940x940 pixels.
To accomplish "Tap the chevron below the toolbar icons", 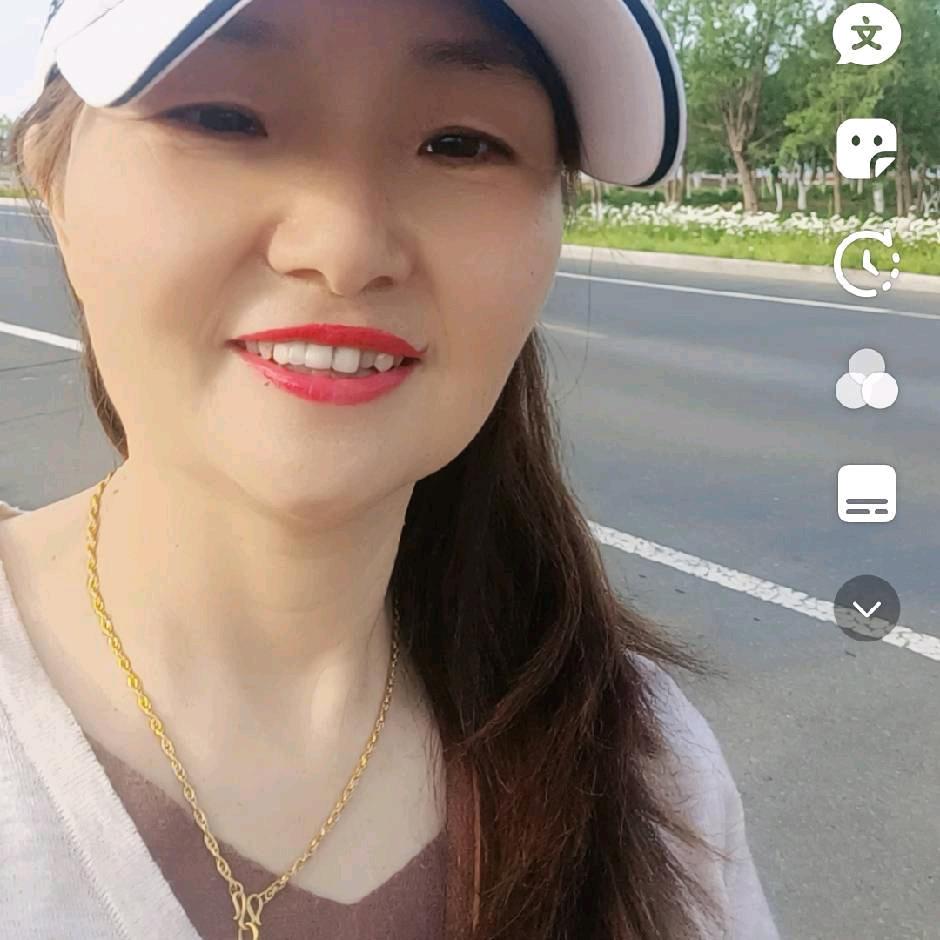I will pos(866,608).
